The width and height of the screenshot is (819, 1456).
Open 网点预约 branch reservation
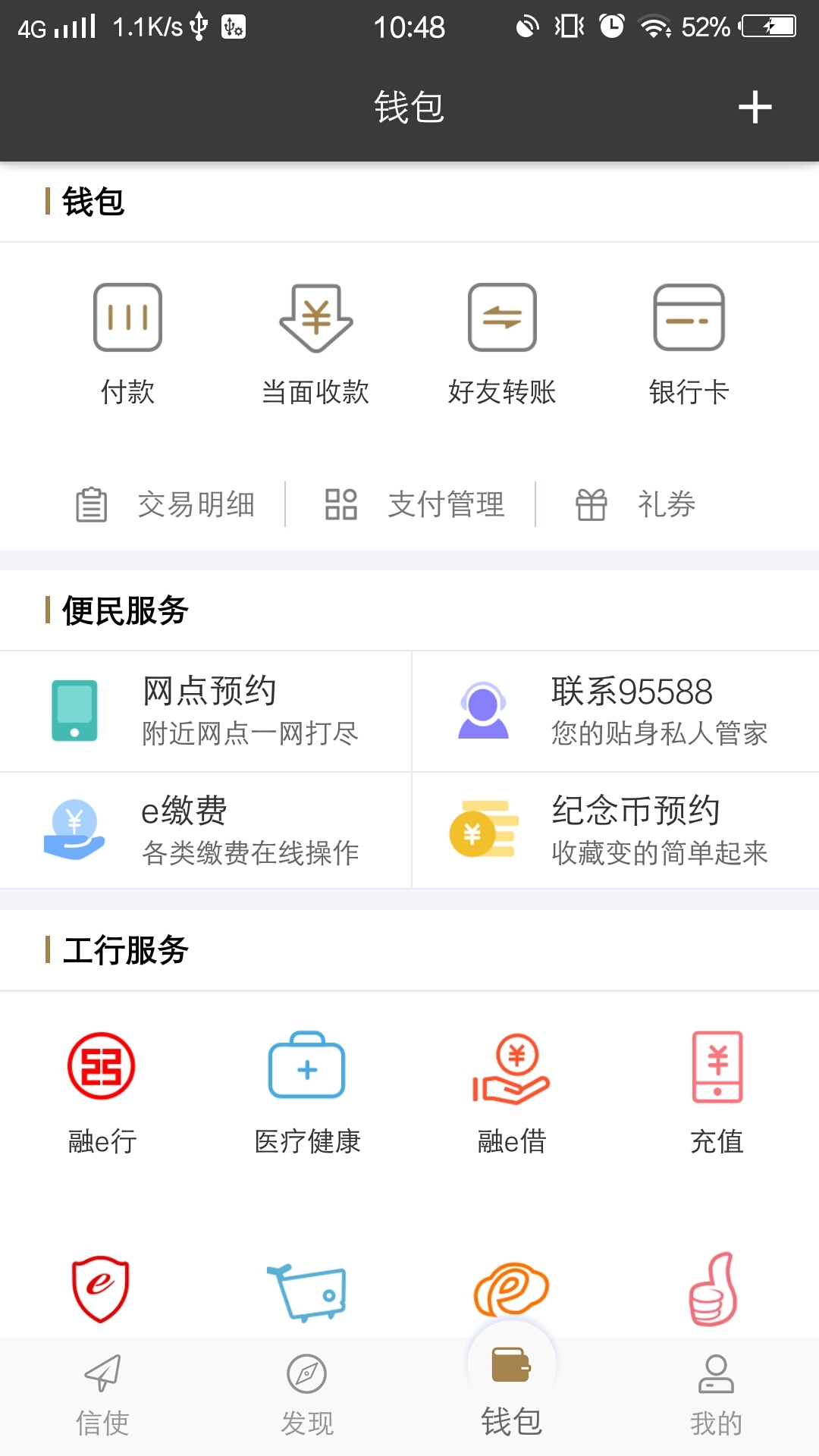(x=206, y=711)
